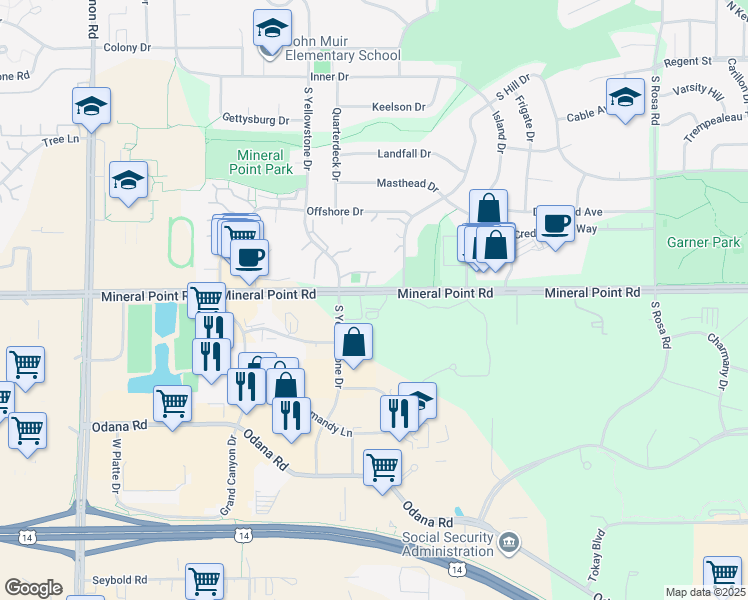Open the school marker at John Muir Elementary
This screenshot has height=600, width=748.
pyautogui.click(x=271, y=31)
